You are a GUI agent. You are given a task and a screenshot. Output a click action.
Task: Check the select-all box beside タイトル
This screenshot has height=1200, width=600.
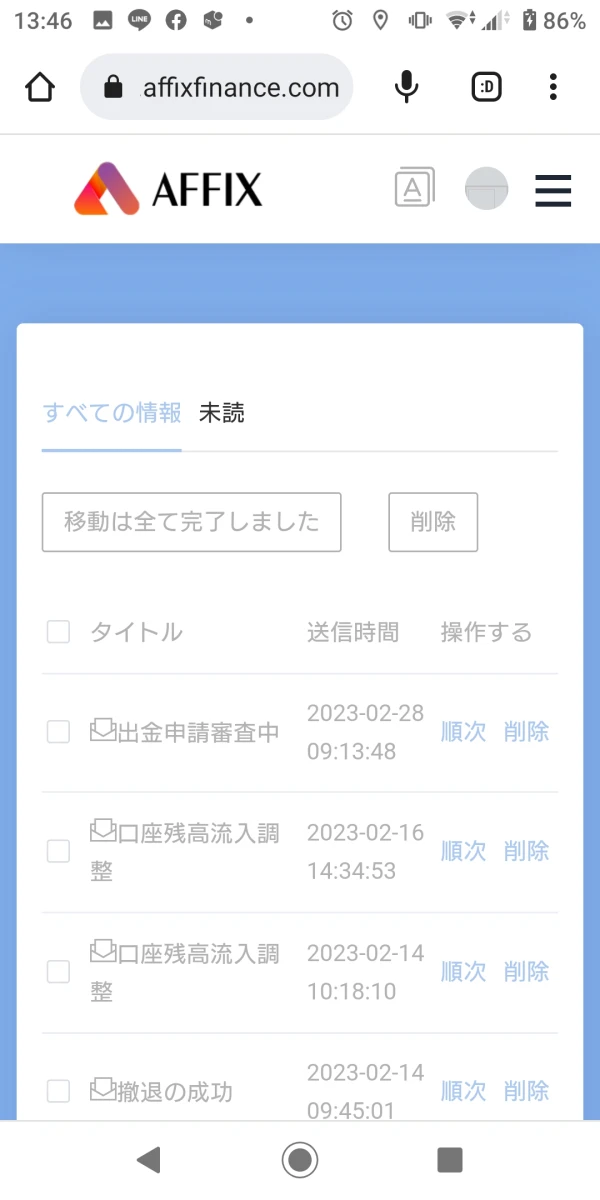pos(58,632)
